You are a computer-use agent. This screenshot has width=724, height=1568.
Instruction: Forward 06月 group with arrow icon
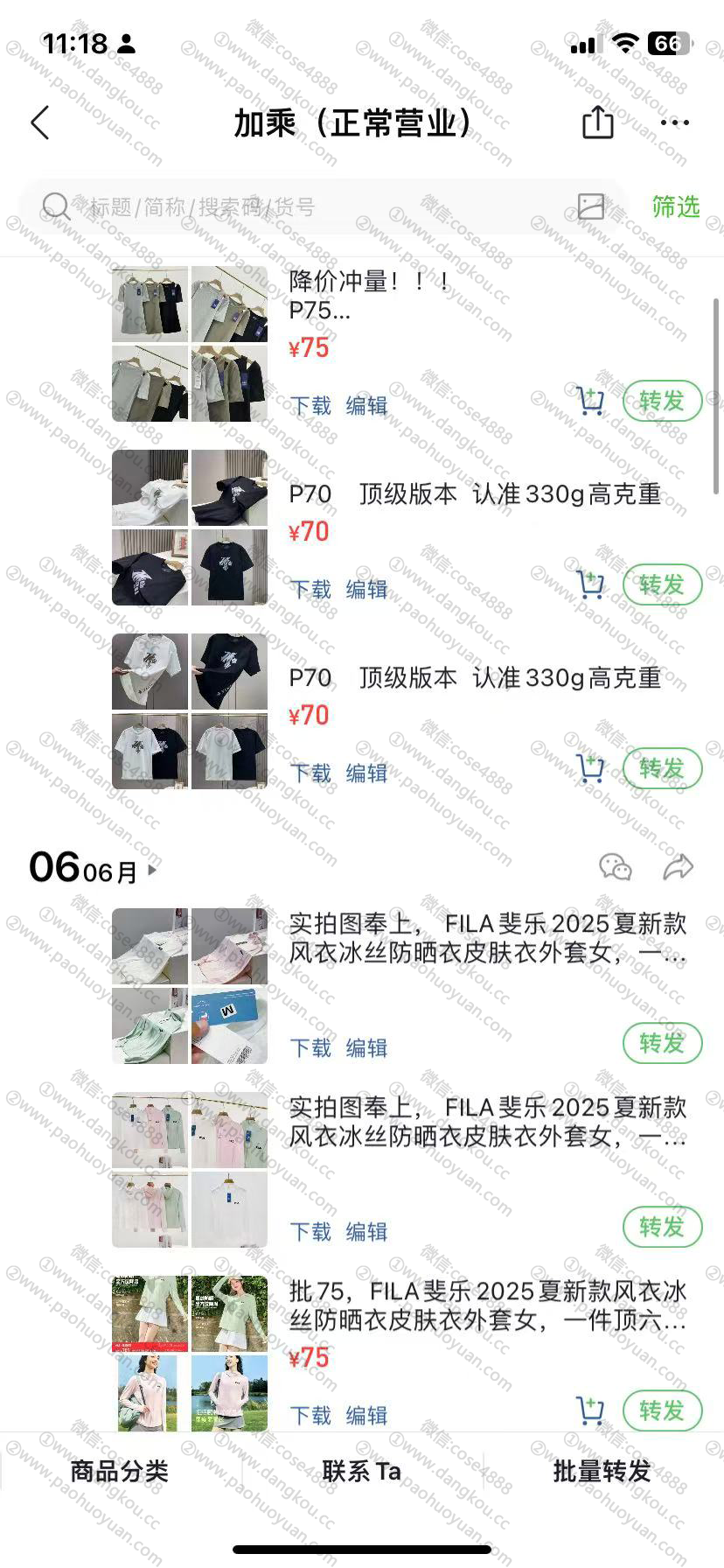coord(678,867)
